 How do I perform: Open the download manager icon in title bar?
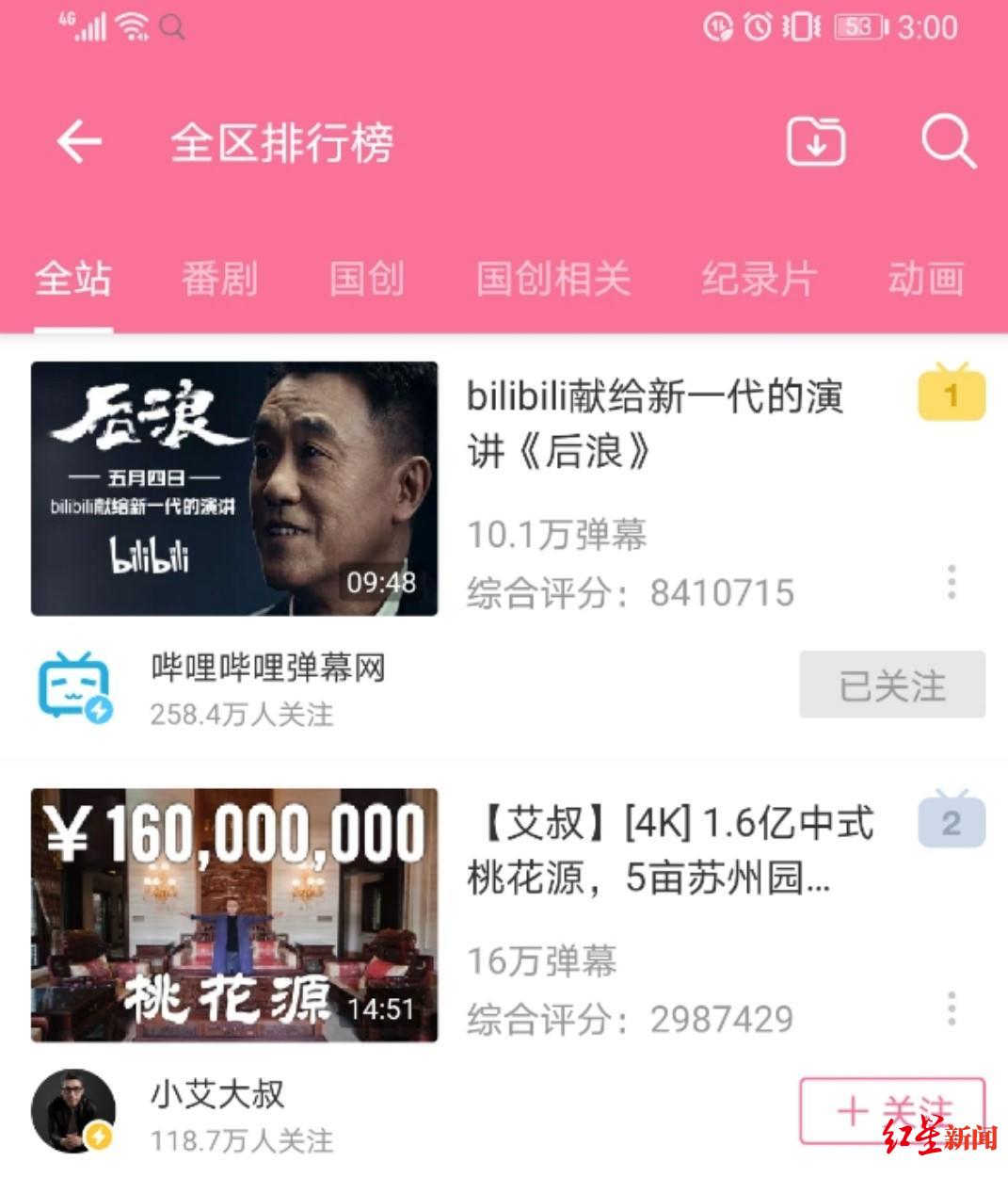pyautogui.click(x=817, y=141)
